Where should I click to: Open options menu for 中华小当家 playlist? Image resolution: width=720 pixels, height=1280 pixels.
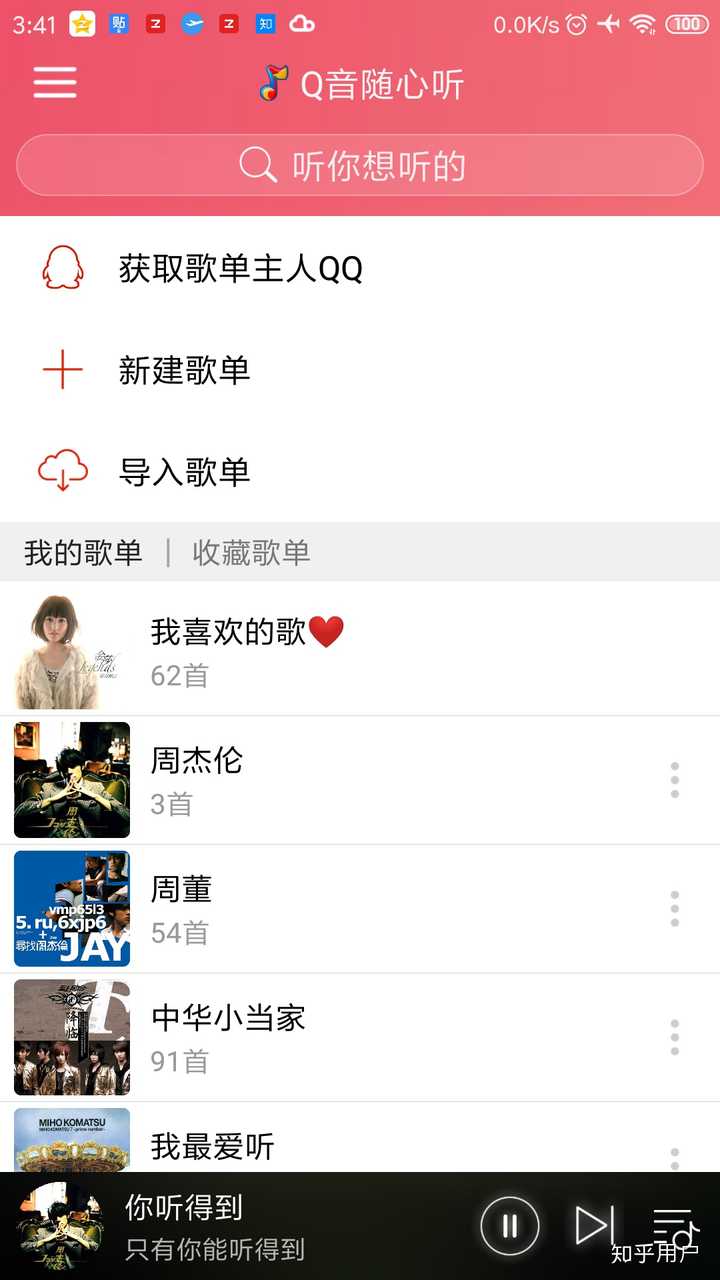tap(675, 1037)
